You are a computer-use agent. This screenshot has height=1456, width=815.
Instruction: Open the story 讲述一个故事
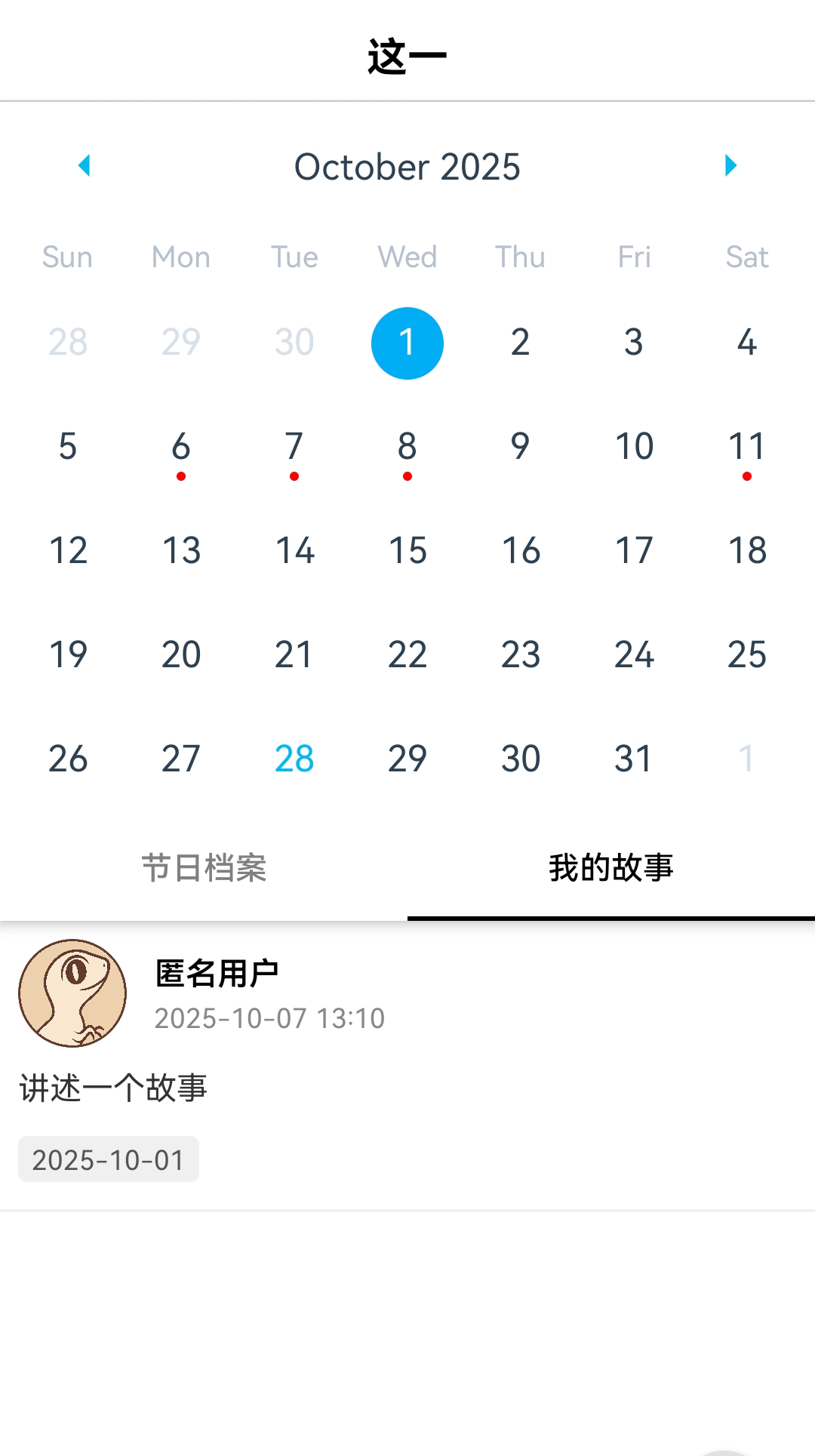coord(113,1088)
